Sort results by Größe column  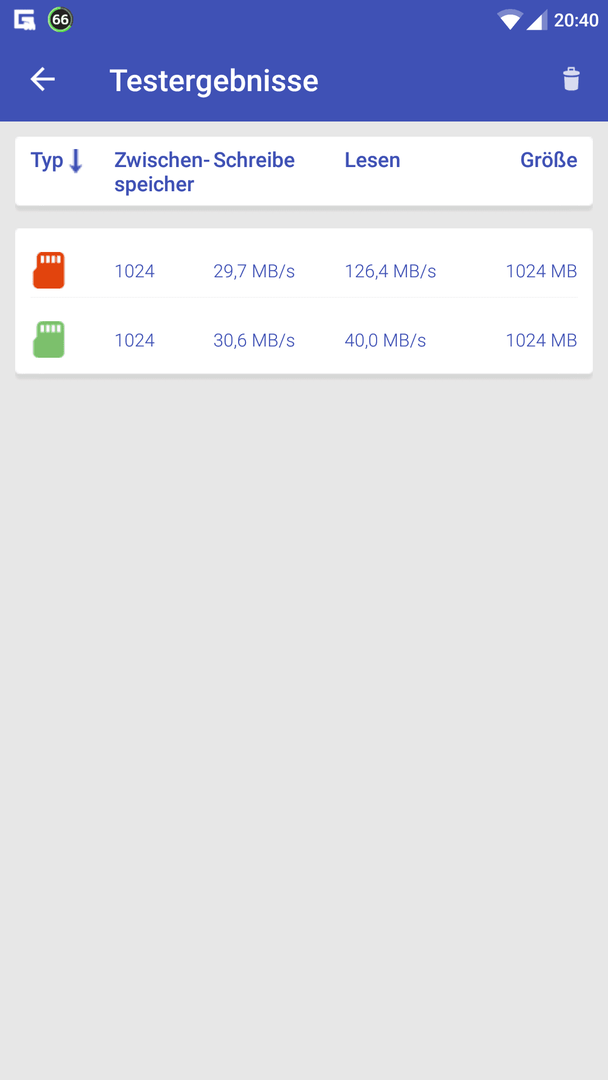point(549,160)
